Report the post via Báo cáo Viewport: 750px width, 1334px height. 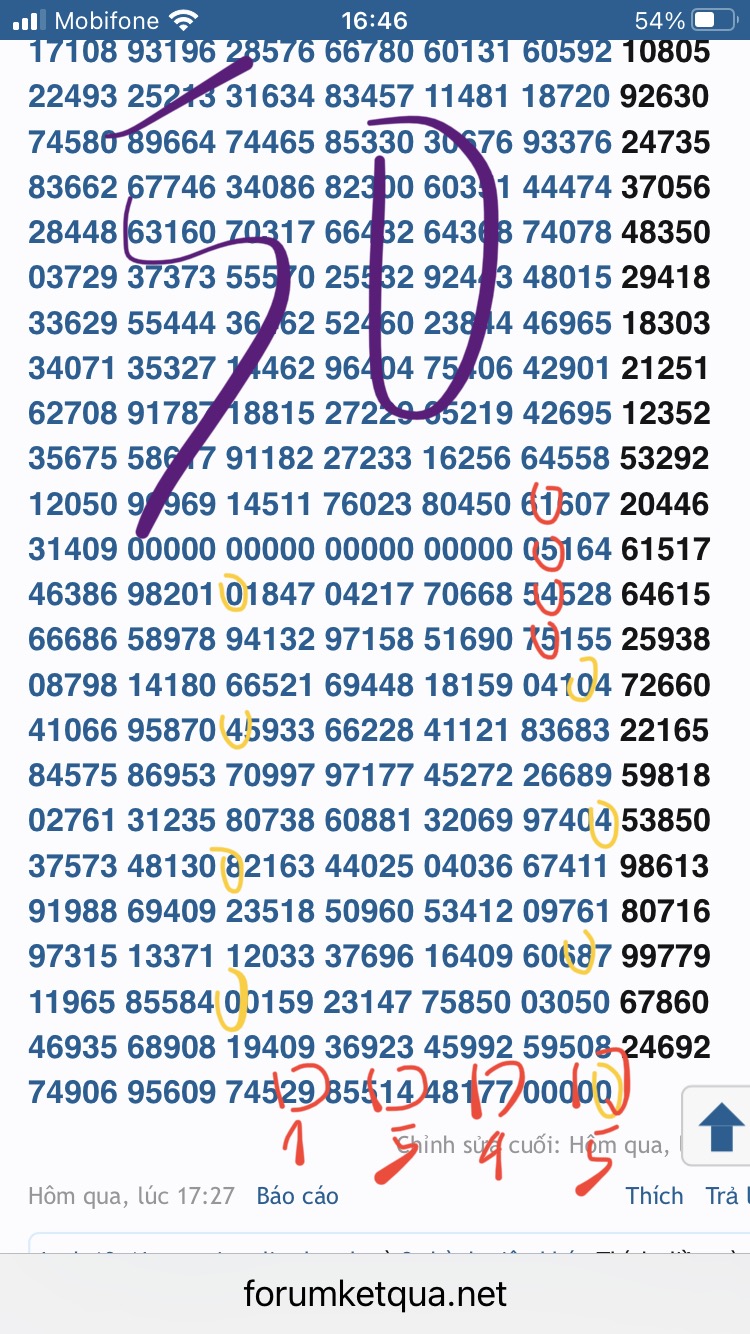pyautogui.click(x=297, y=1196)
